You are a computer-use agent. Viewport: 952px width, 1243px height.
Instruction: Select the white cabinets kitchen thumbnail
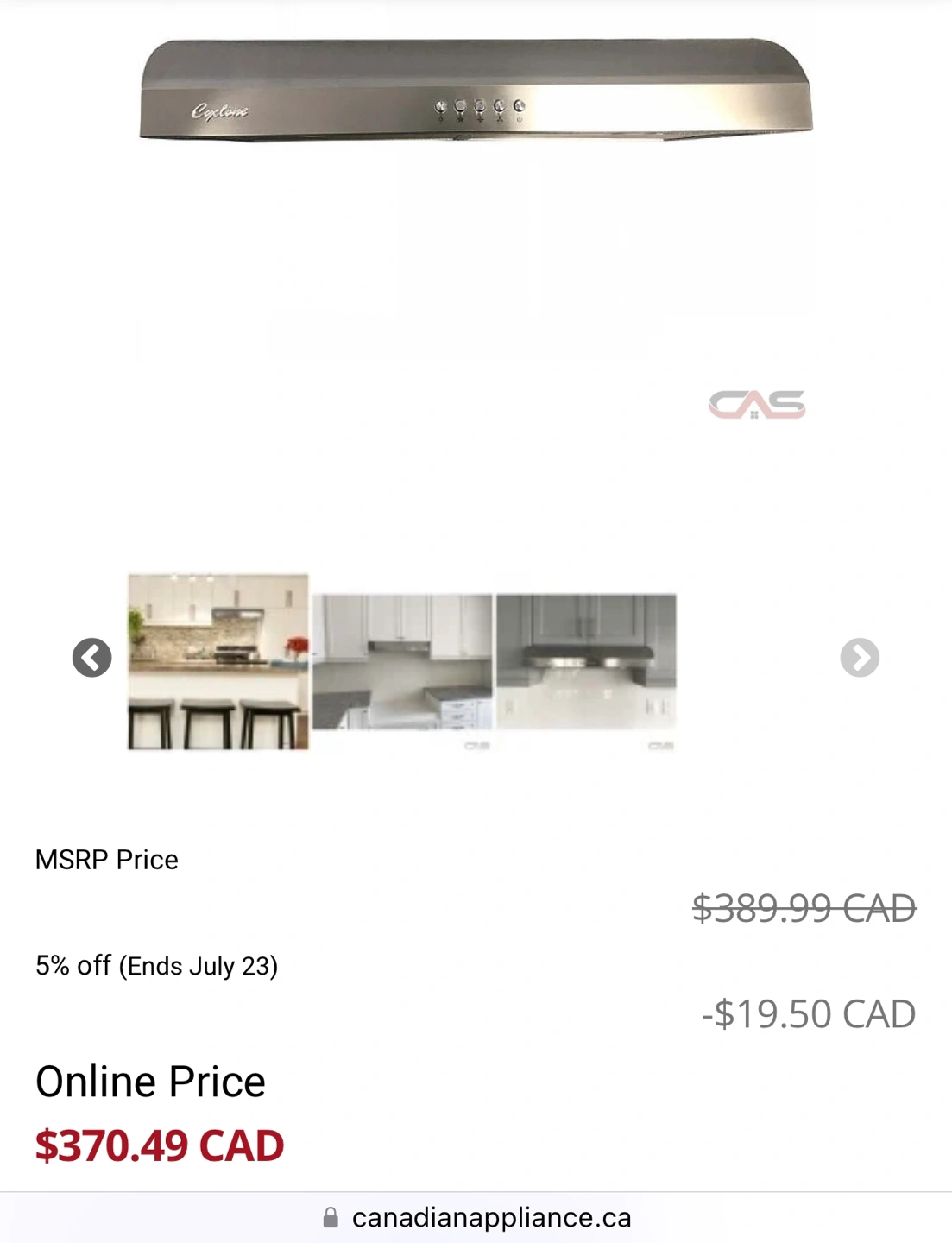click(402, 662)
